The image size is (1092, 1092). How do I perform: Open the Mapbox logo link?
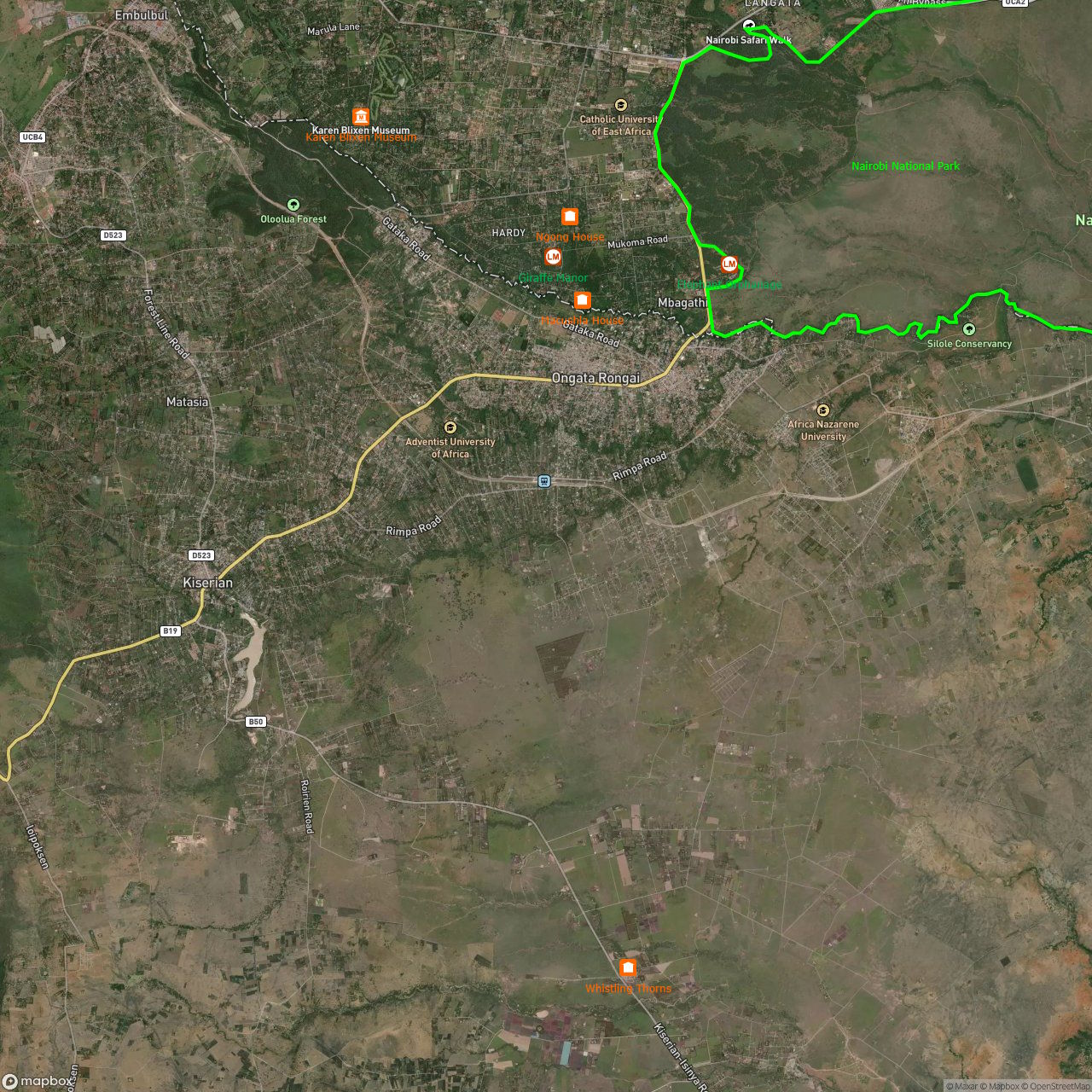click(38, 1081)
